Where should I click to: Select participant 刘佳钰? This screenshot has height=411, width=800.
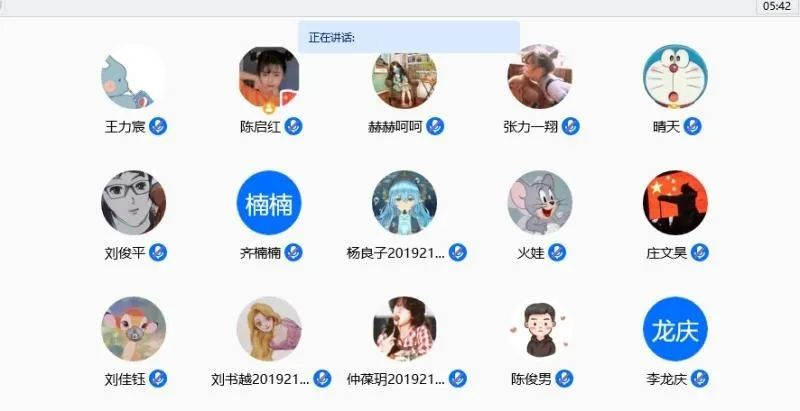pyautogui.click(x=134, y=329)
